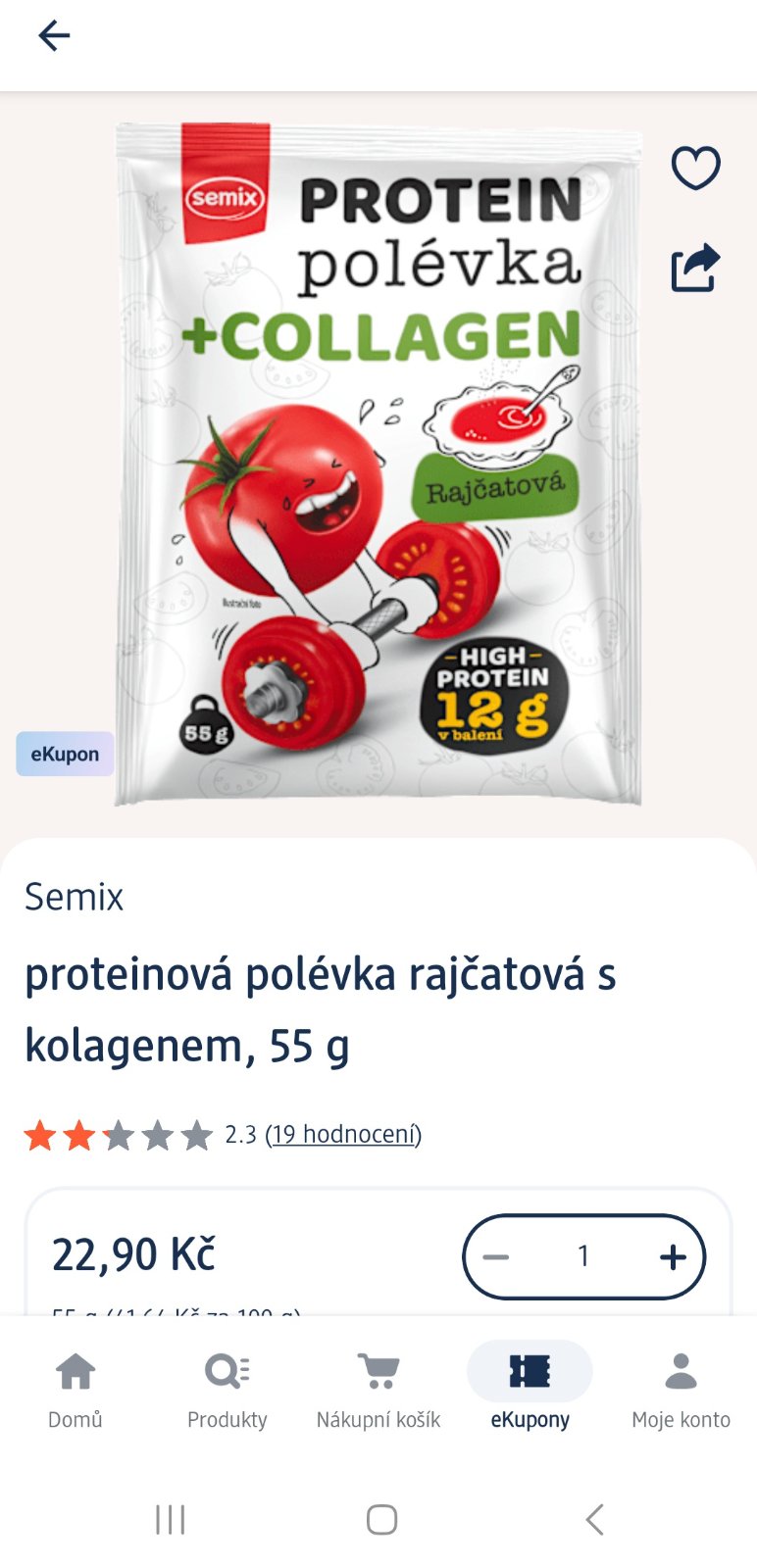
Task: Open system recent apps
Action: [170, 1519]
